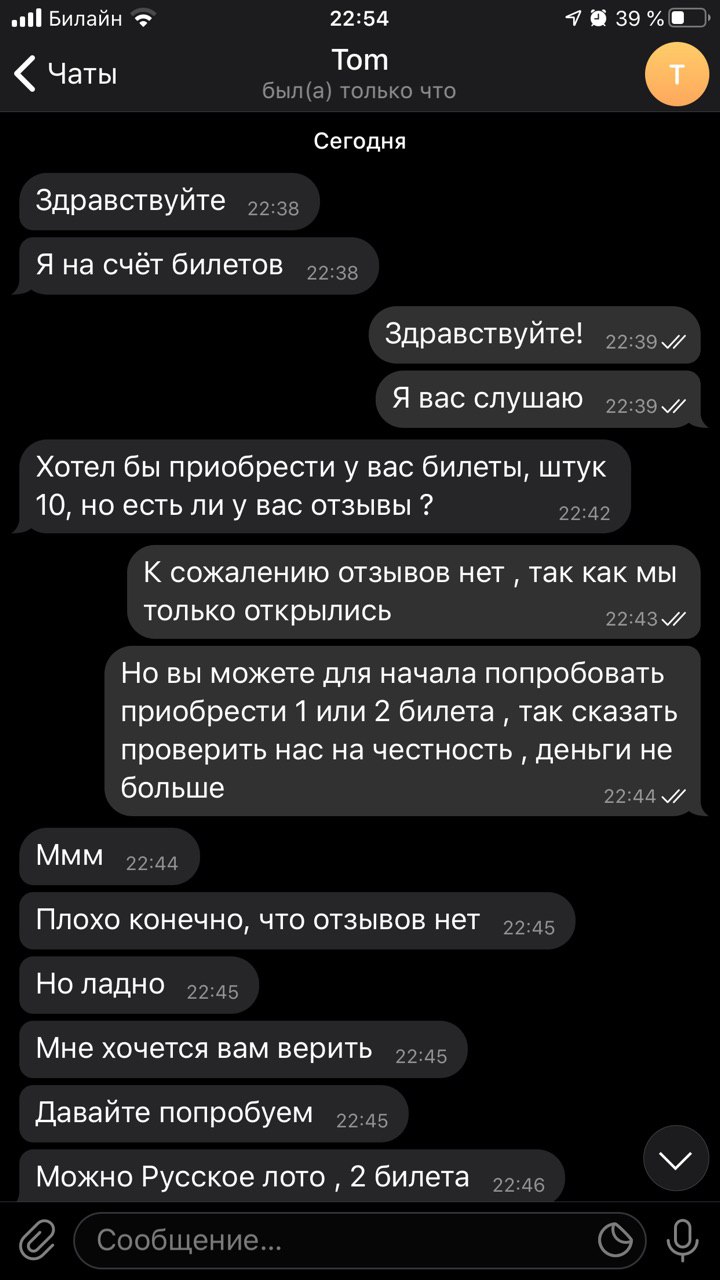Open Tom's profile avatar
720x1280 pixels.
coord(677,74)
